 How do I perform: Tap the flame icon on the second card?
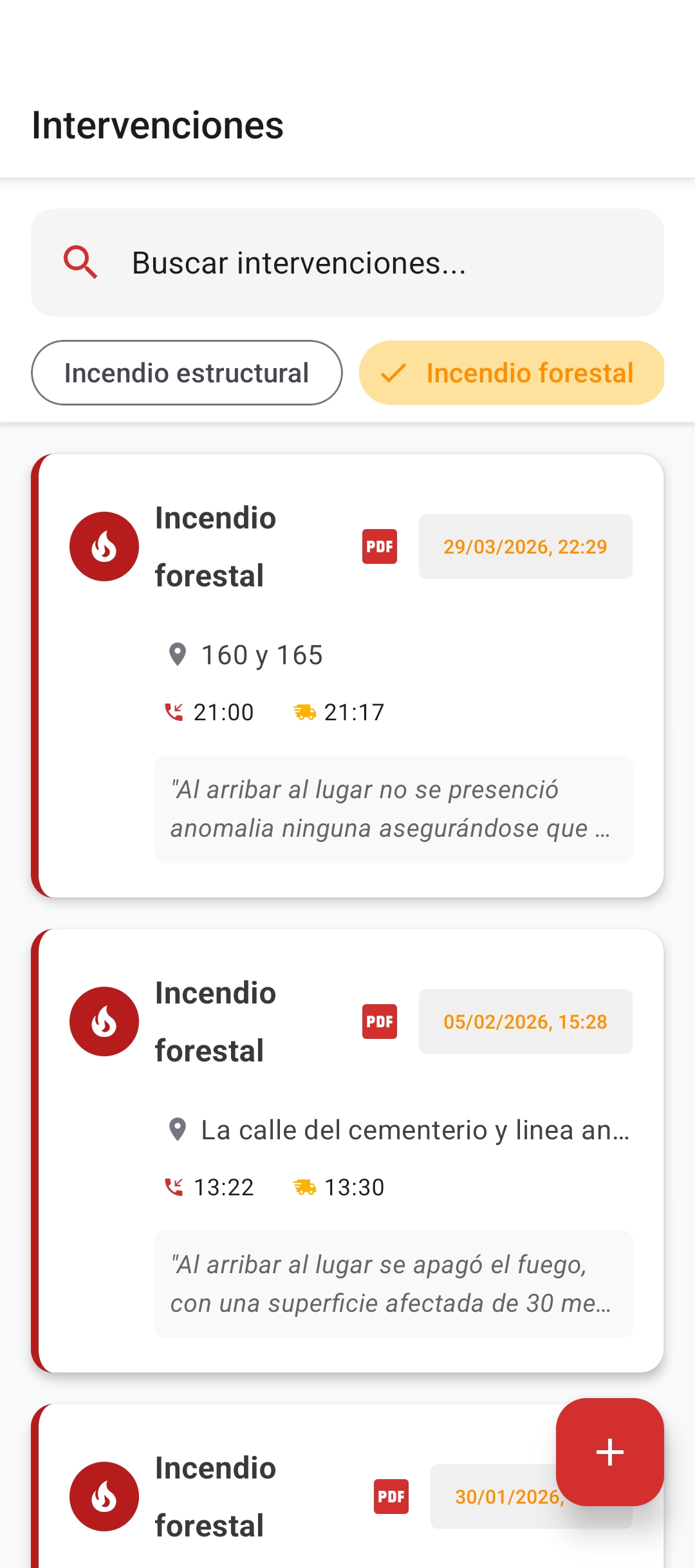coord(104,1022)
